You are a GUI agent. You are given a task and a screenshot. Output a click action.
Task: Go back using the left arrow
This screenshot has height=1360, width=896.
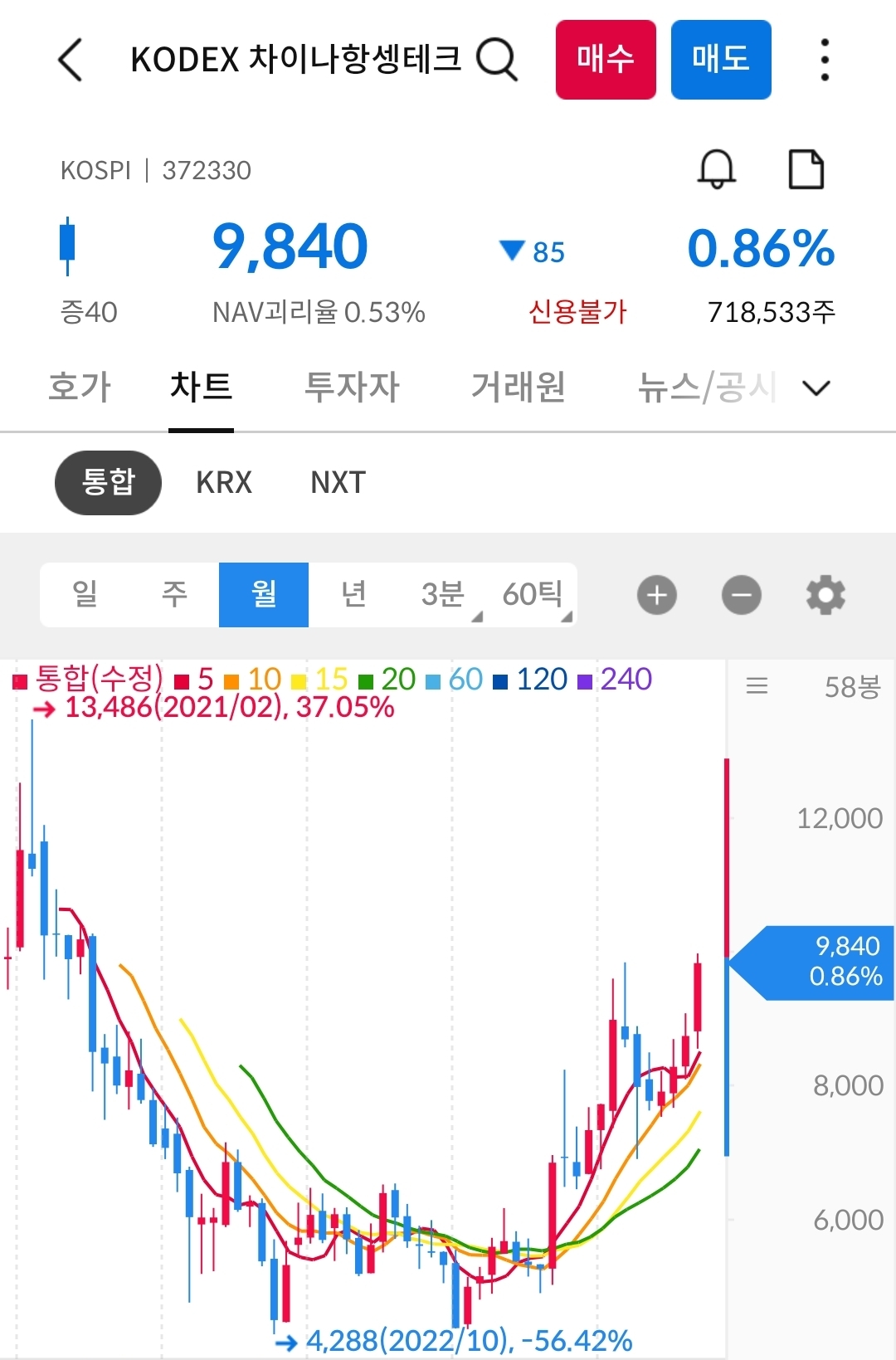[x=71, y=60]
